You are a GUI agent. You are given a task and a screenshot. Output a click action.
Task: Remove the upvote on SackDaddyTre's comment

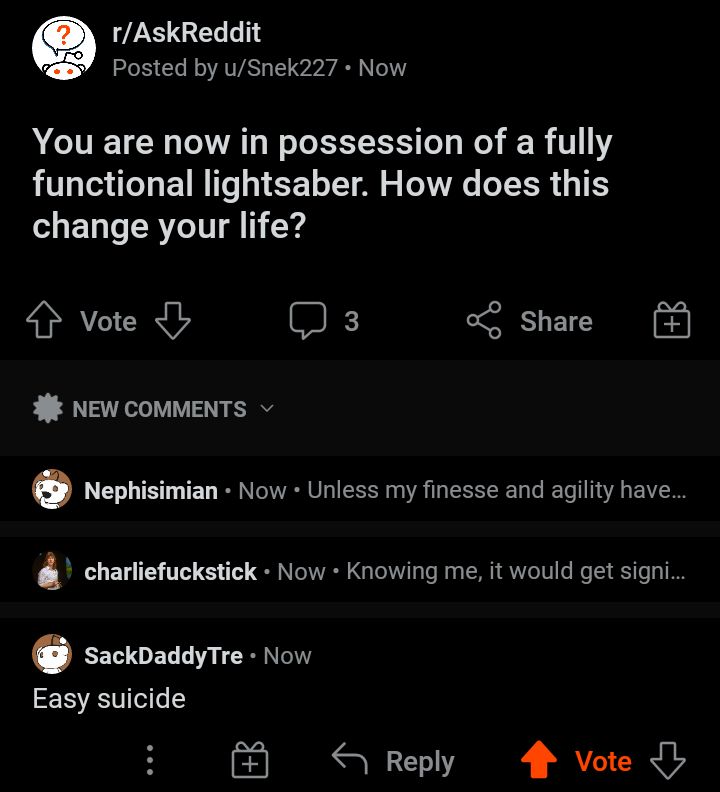click(539, 760)
